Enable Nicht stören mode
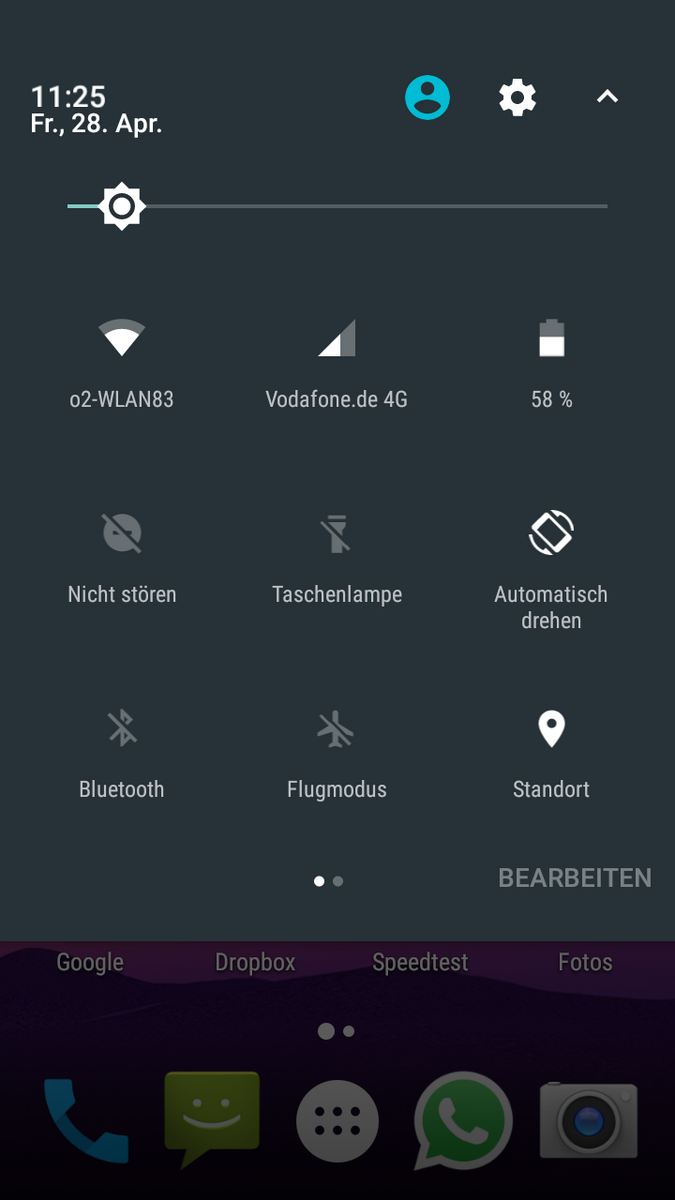 point(122,535)
